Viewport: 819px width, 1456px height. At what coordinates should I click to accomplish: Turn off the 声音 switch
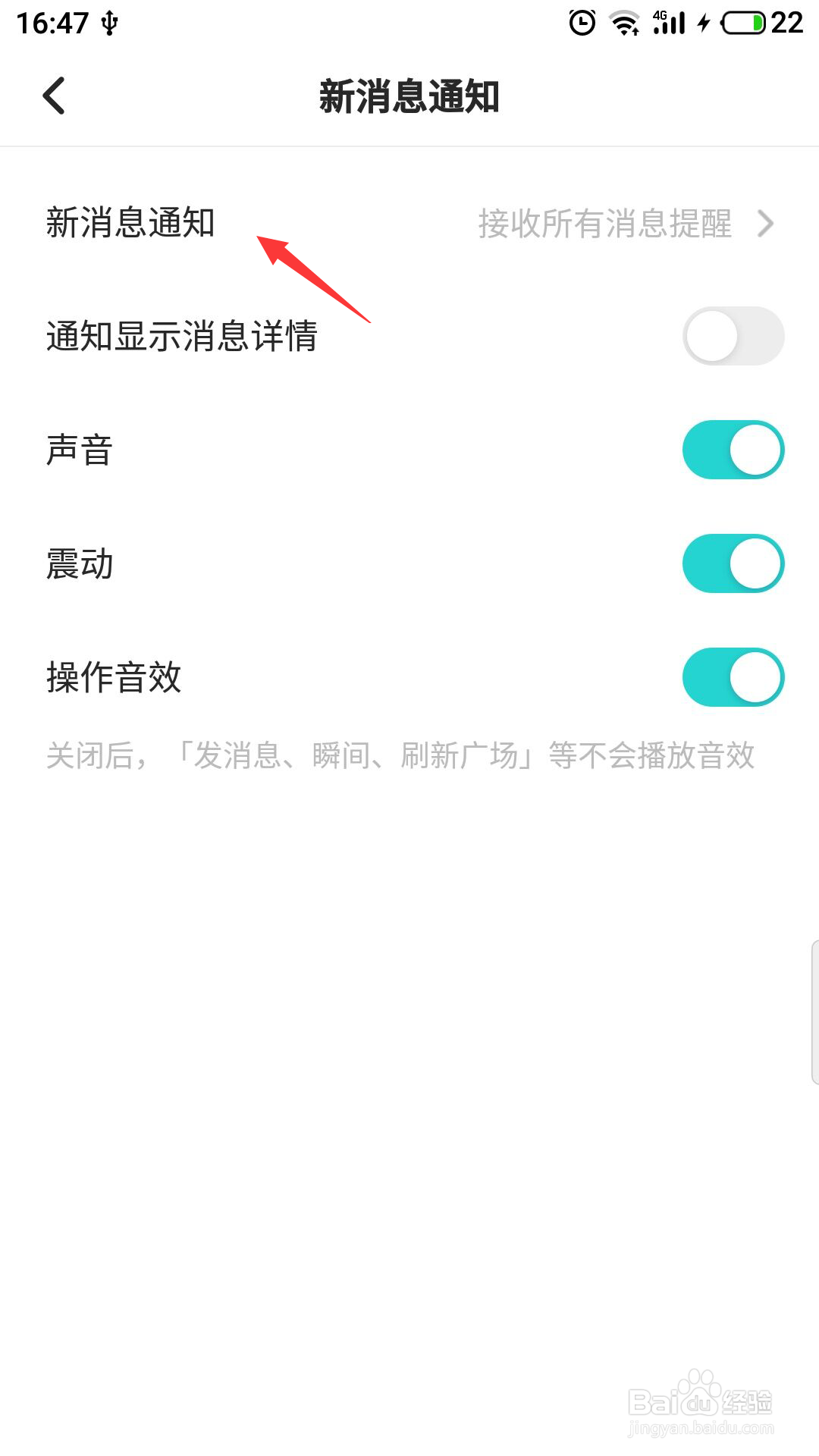pos(733,450)
